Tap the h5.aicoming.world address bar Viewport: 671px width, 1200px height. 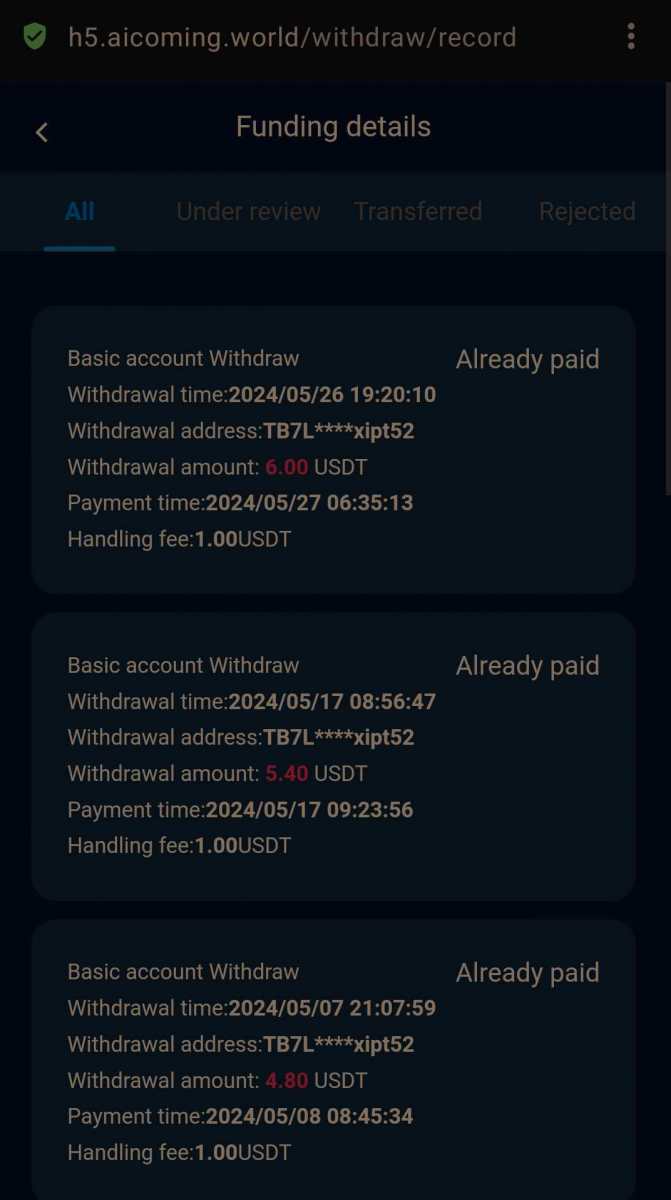tap(292, 38)
